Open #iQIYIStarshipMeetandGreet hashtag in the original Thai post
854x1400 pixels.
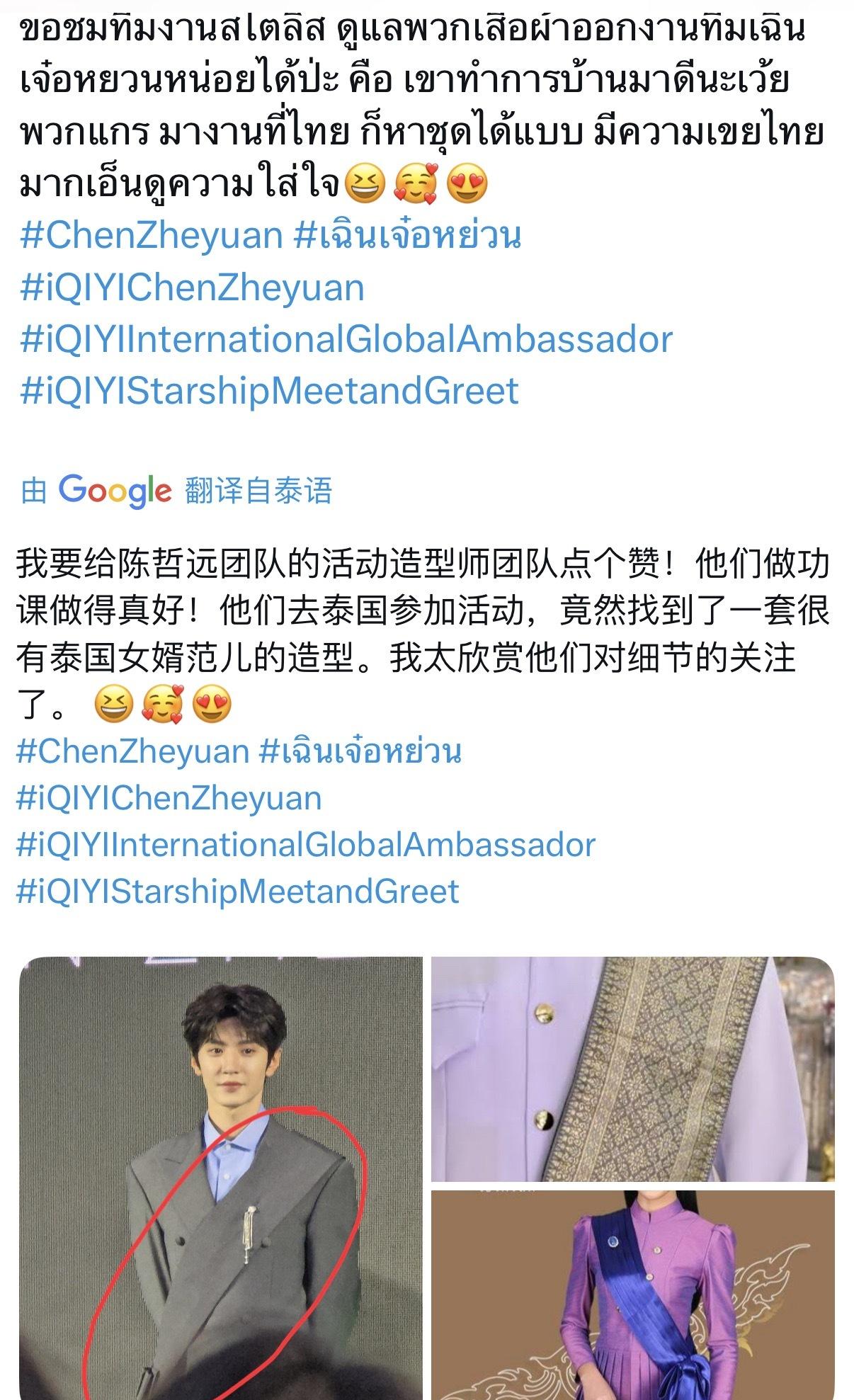269,392
